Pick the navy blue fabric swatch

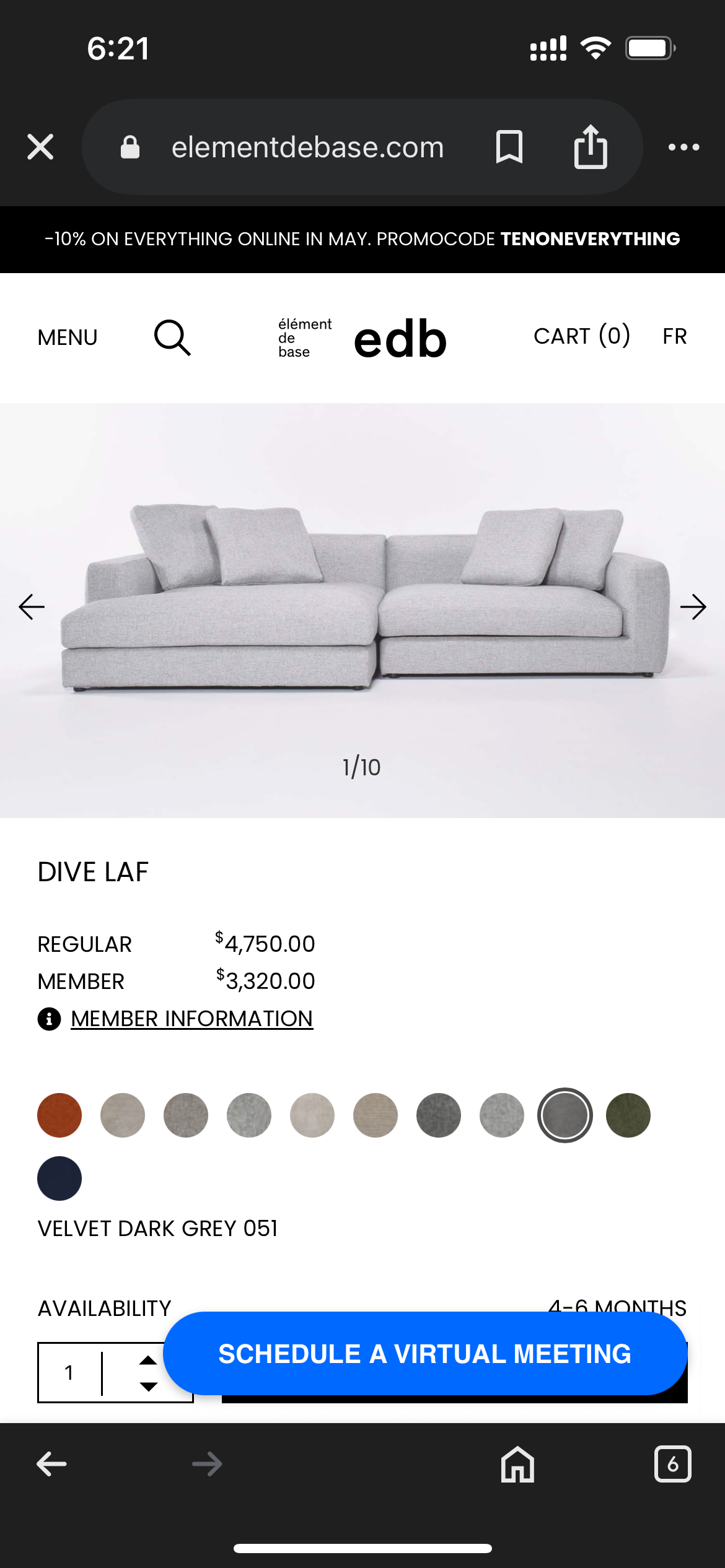[59, 1178]
